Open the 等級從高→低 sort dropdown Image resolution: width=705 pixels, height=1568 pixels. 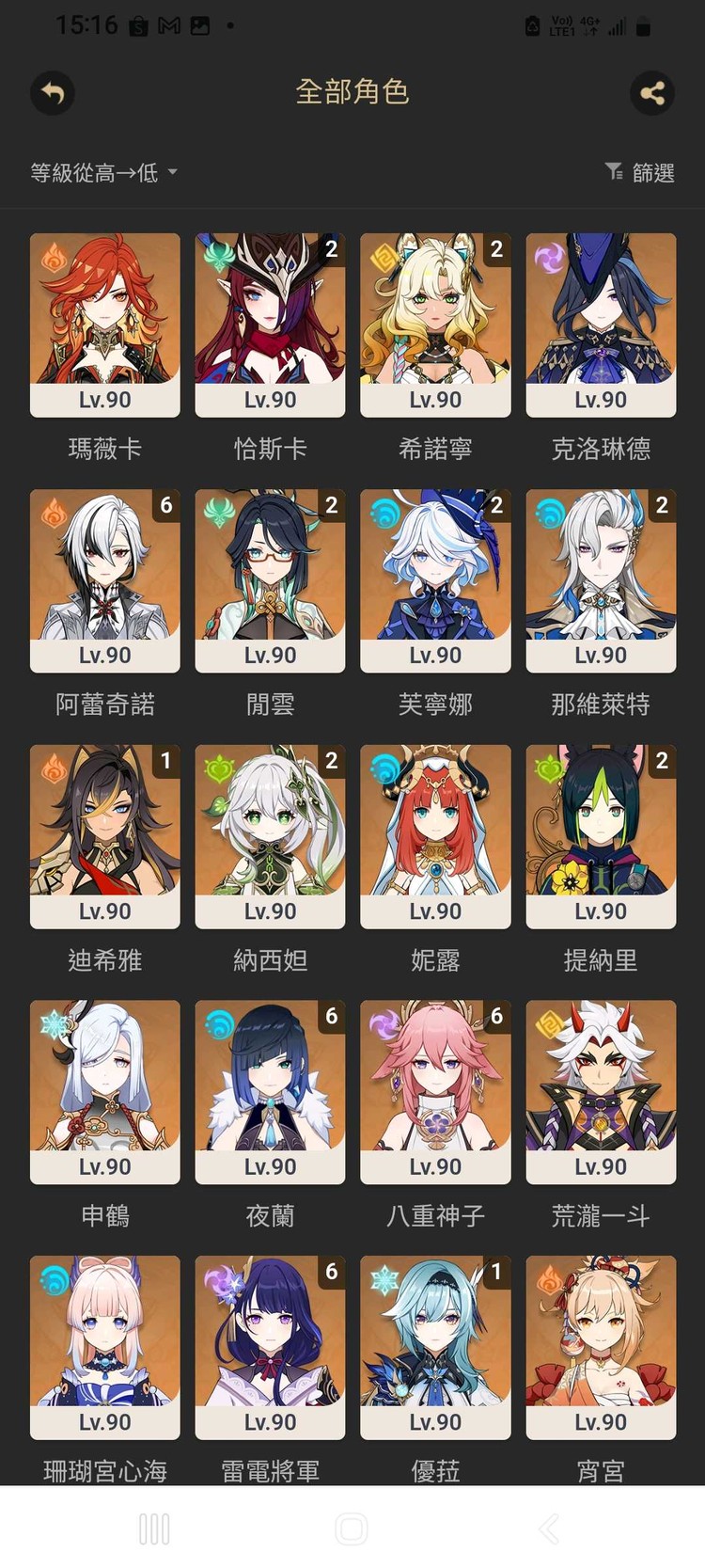click(103, 173)
